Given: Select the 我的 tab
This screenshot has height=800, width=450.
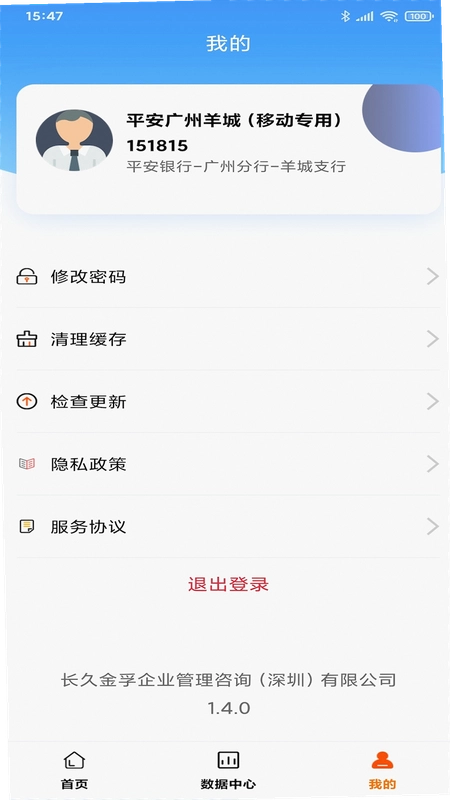Looking at the screenshot, I should click(382, 770).
